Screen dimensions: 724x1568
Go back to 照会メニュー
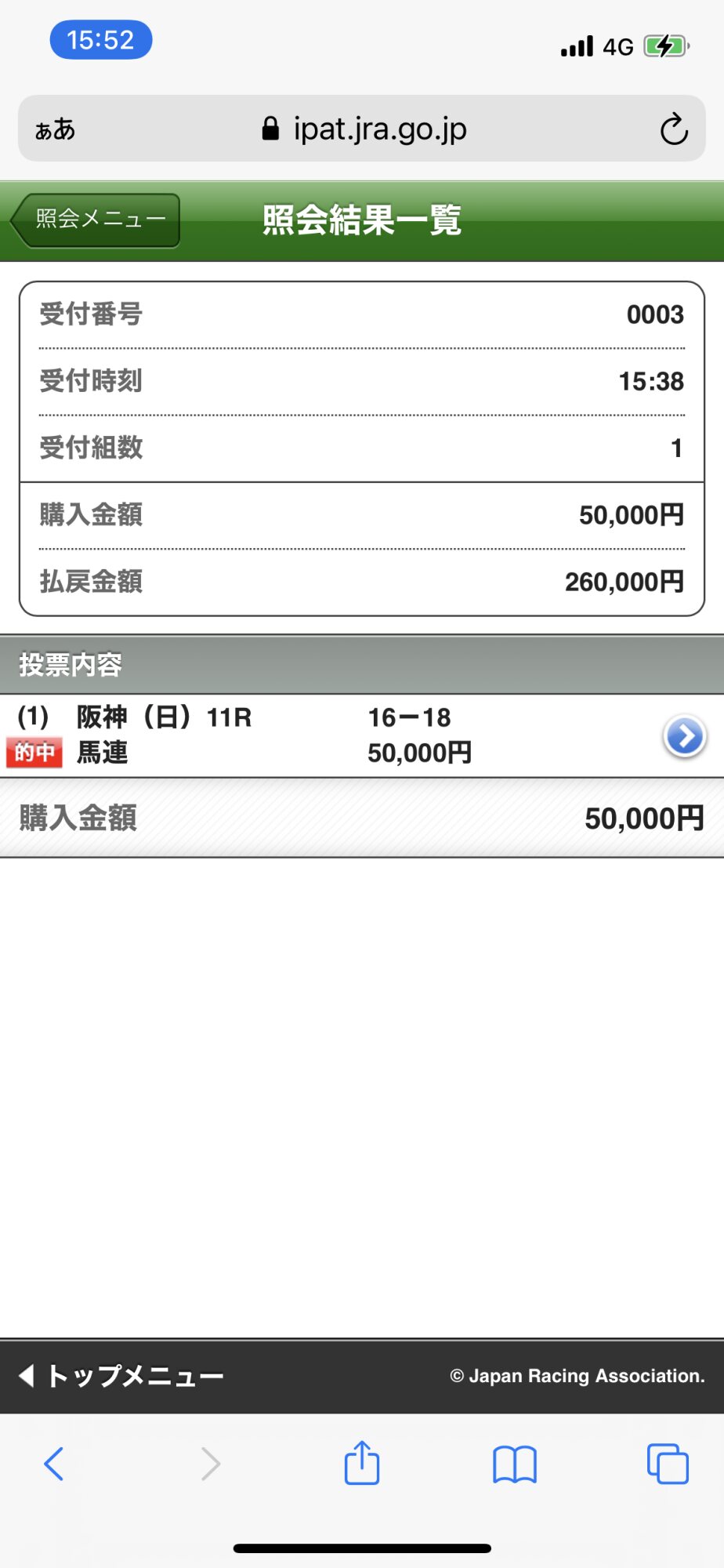click(x=96, y=220)
